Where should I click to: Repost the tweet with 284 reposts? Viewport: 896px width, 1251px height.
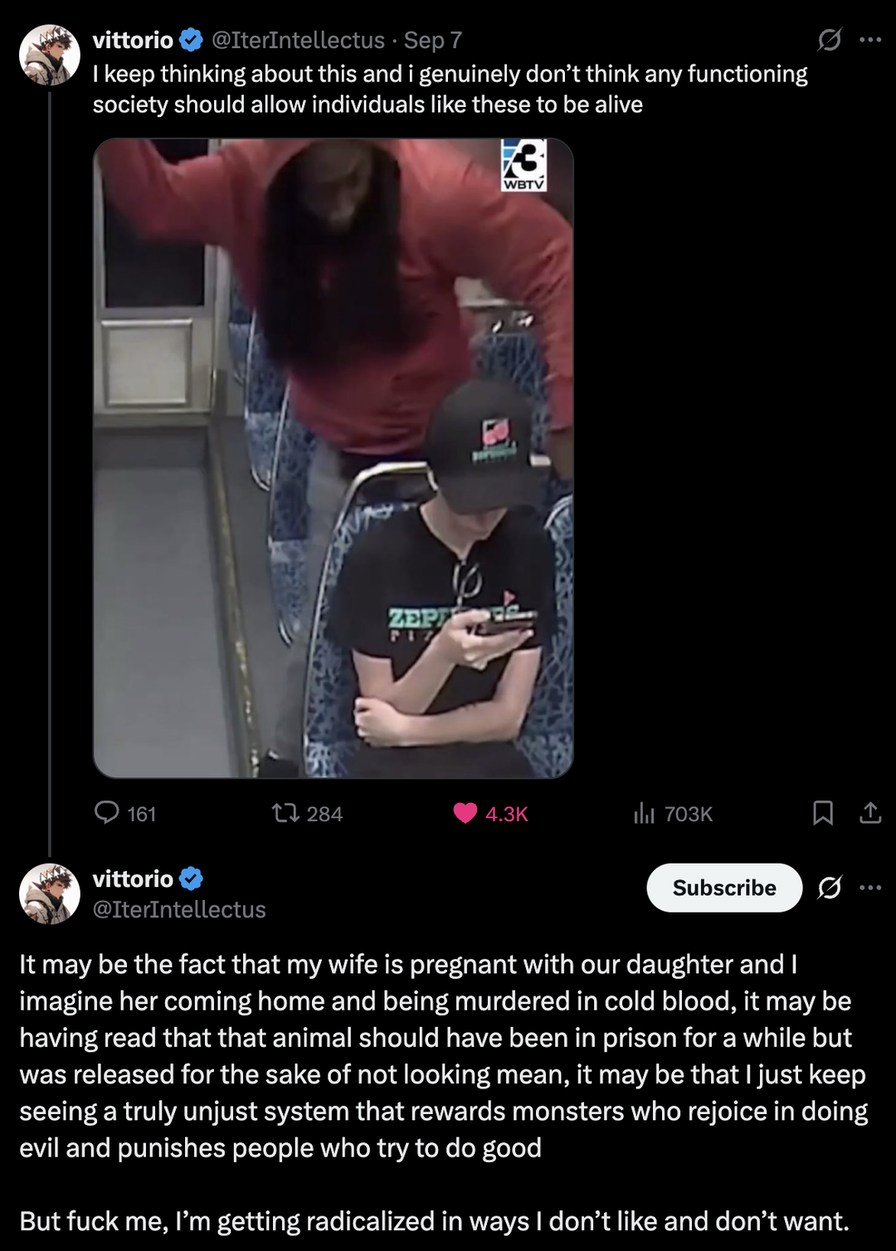(310, 814)
